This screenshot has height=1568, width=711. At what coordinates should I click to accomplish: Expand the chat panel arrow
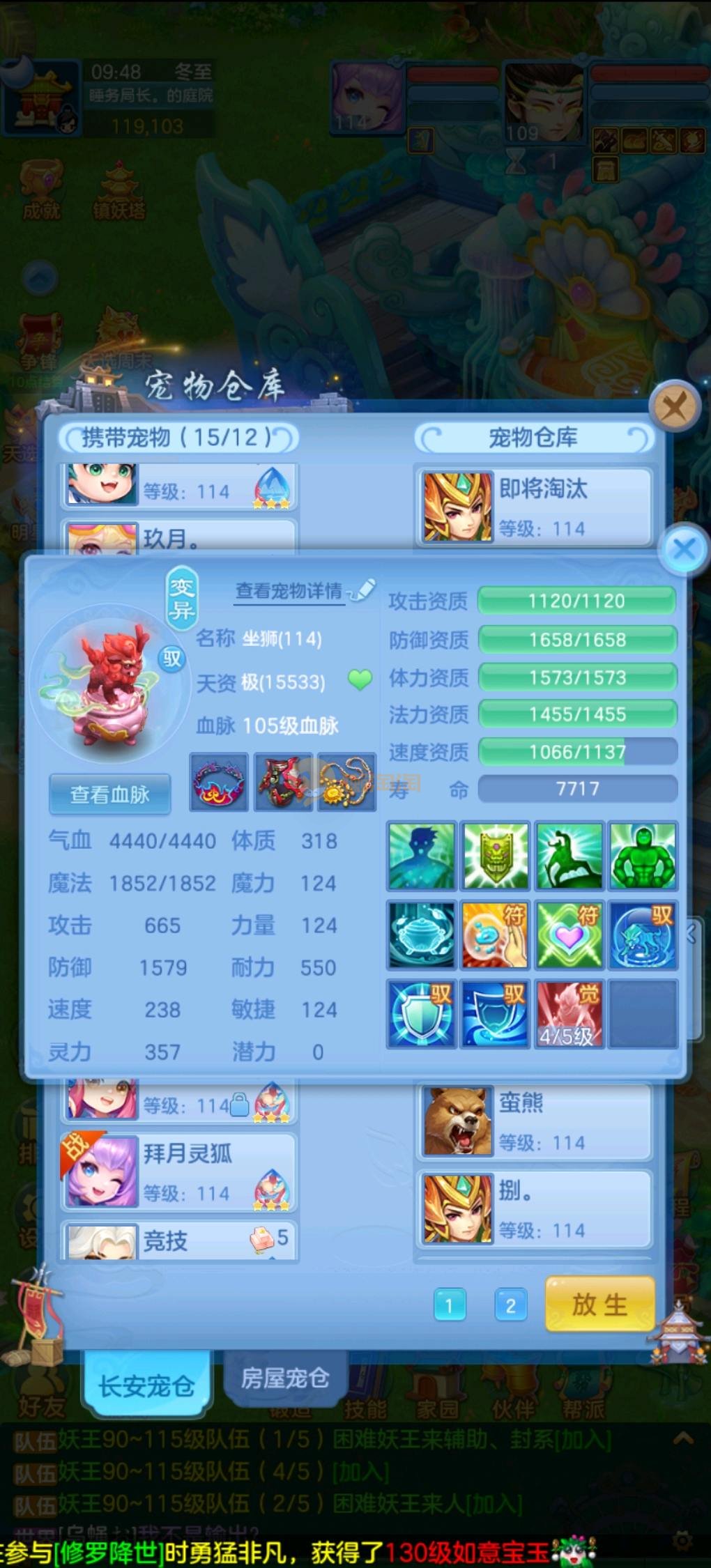(x=683, y=1438)
